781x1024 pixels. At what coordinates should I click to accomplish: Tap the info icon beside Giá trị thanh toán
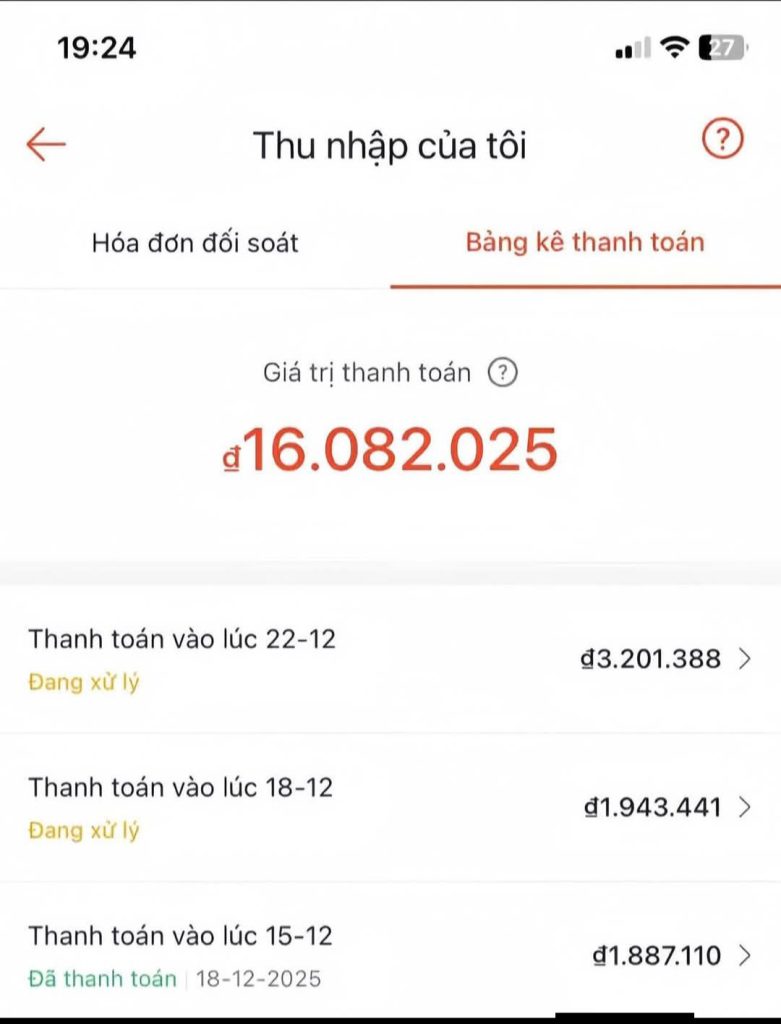502,373
